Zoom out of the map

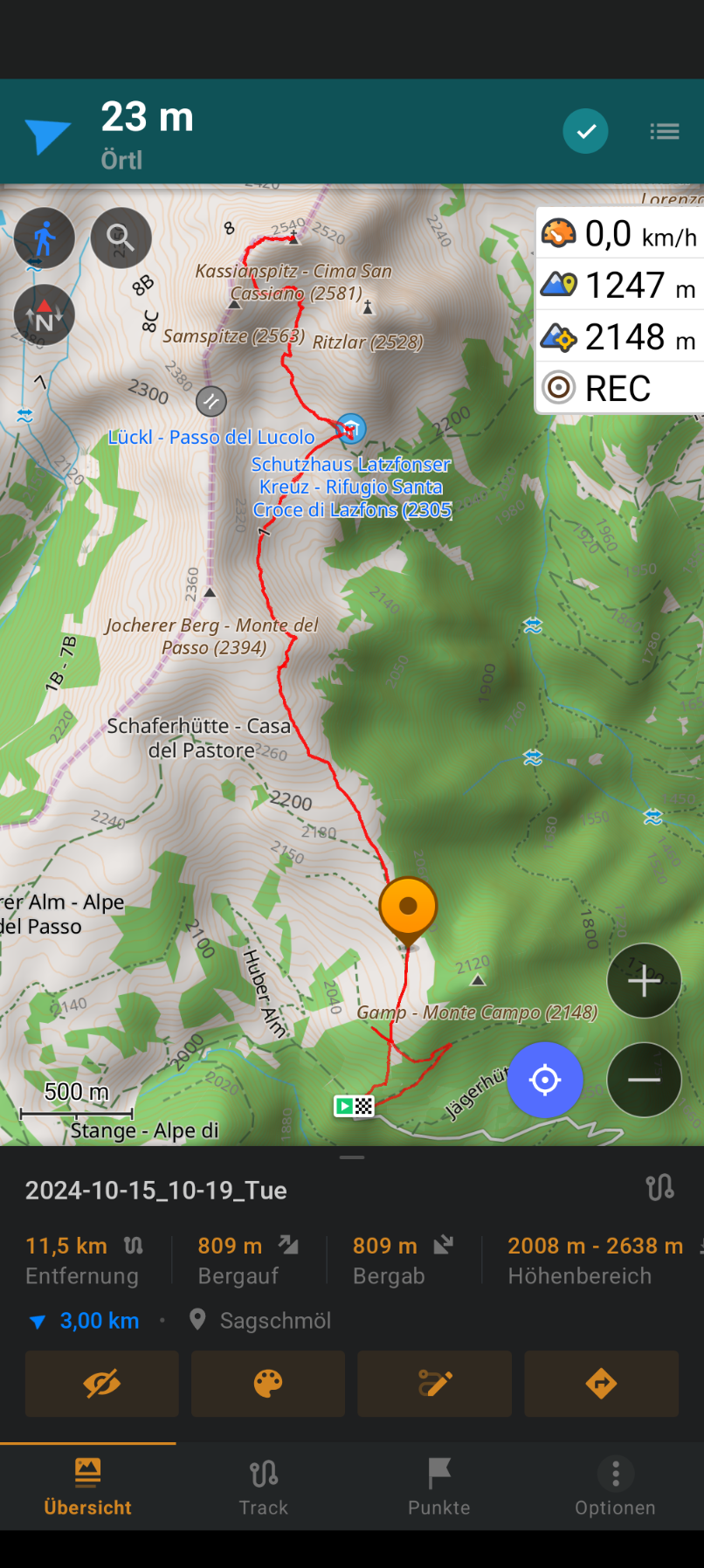pos(644,1080)
